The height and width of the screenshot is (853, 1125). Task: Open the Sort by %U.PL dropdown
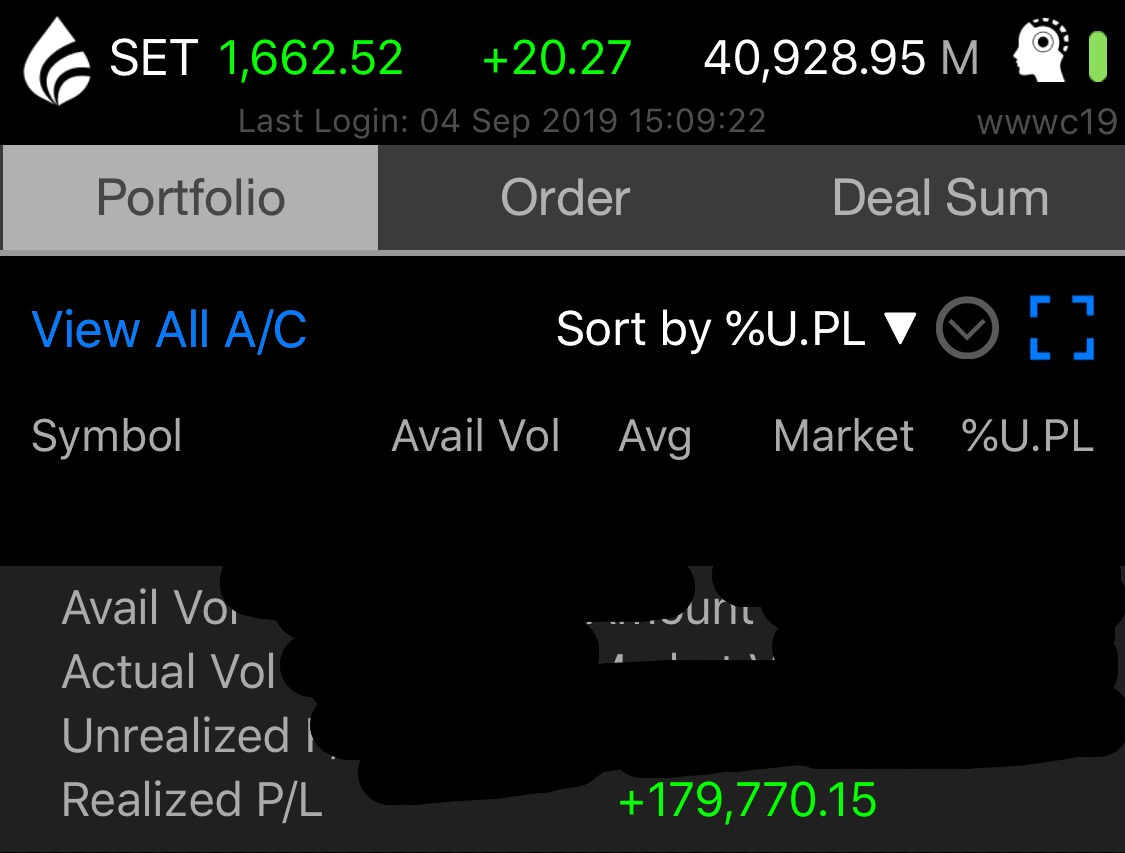736,329
